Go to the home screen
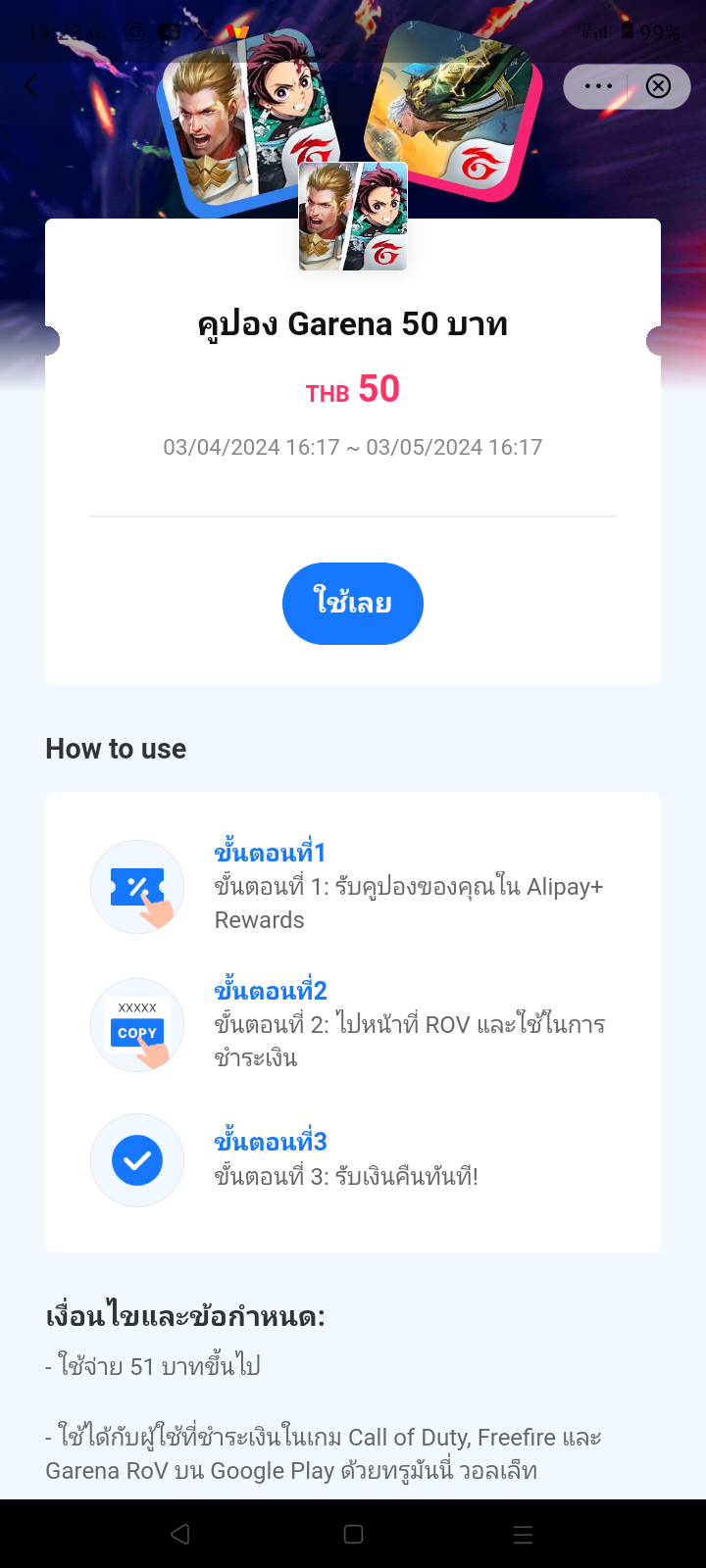Viewport: 706px width, 1568px height. (x=353, y=1534)
